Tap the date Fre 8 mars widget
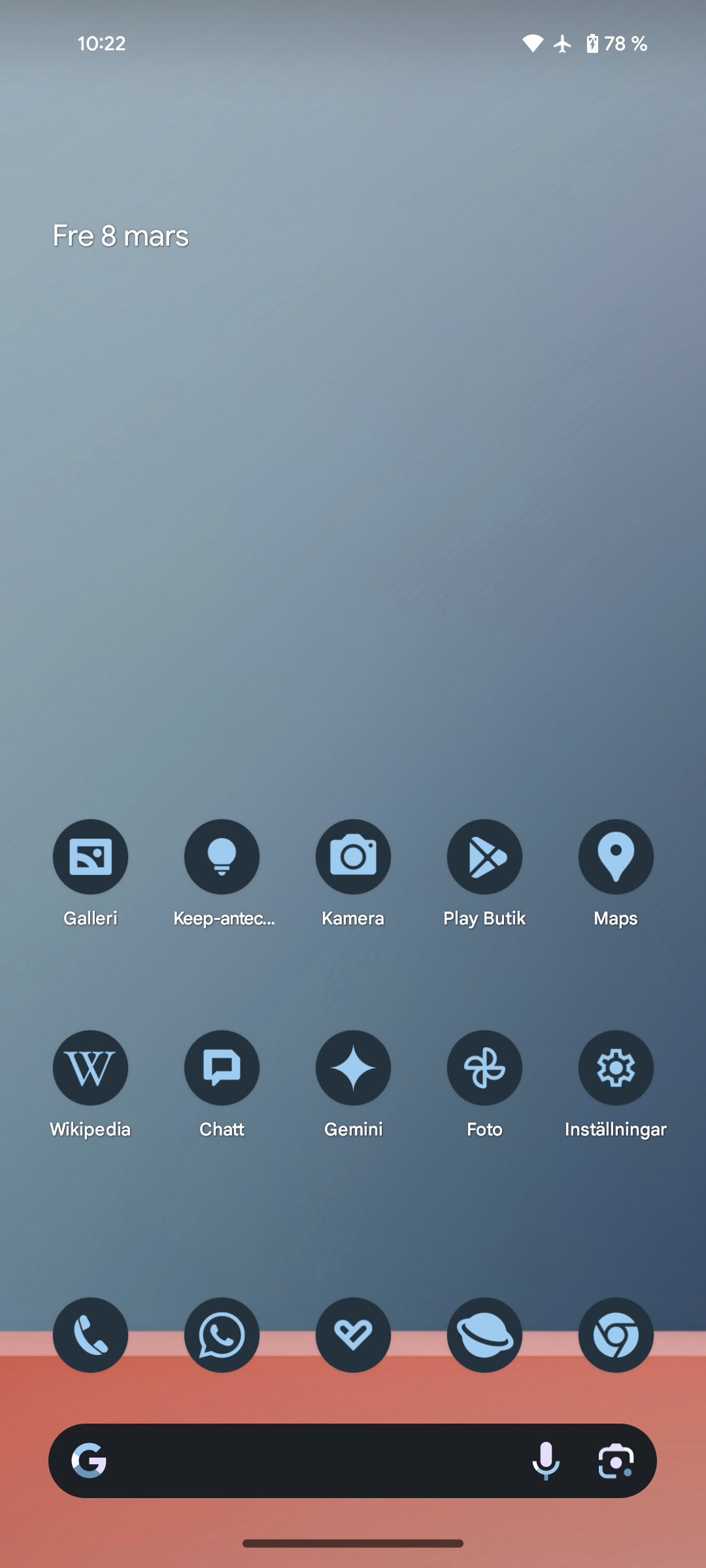Viewport: 706px width, 1568px height. (120, 236)
